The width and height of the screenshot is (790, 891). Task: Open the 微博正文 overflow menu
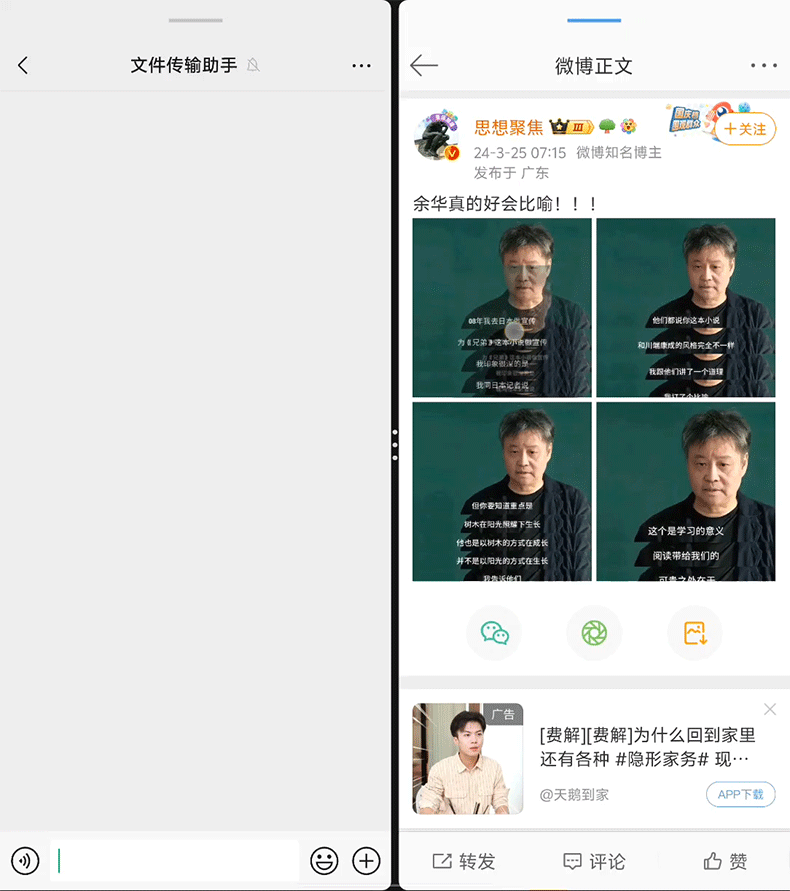[x=763, y=66]
